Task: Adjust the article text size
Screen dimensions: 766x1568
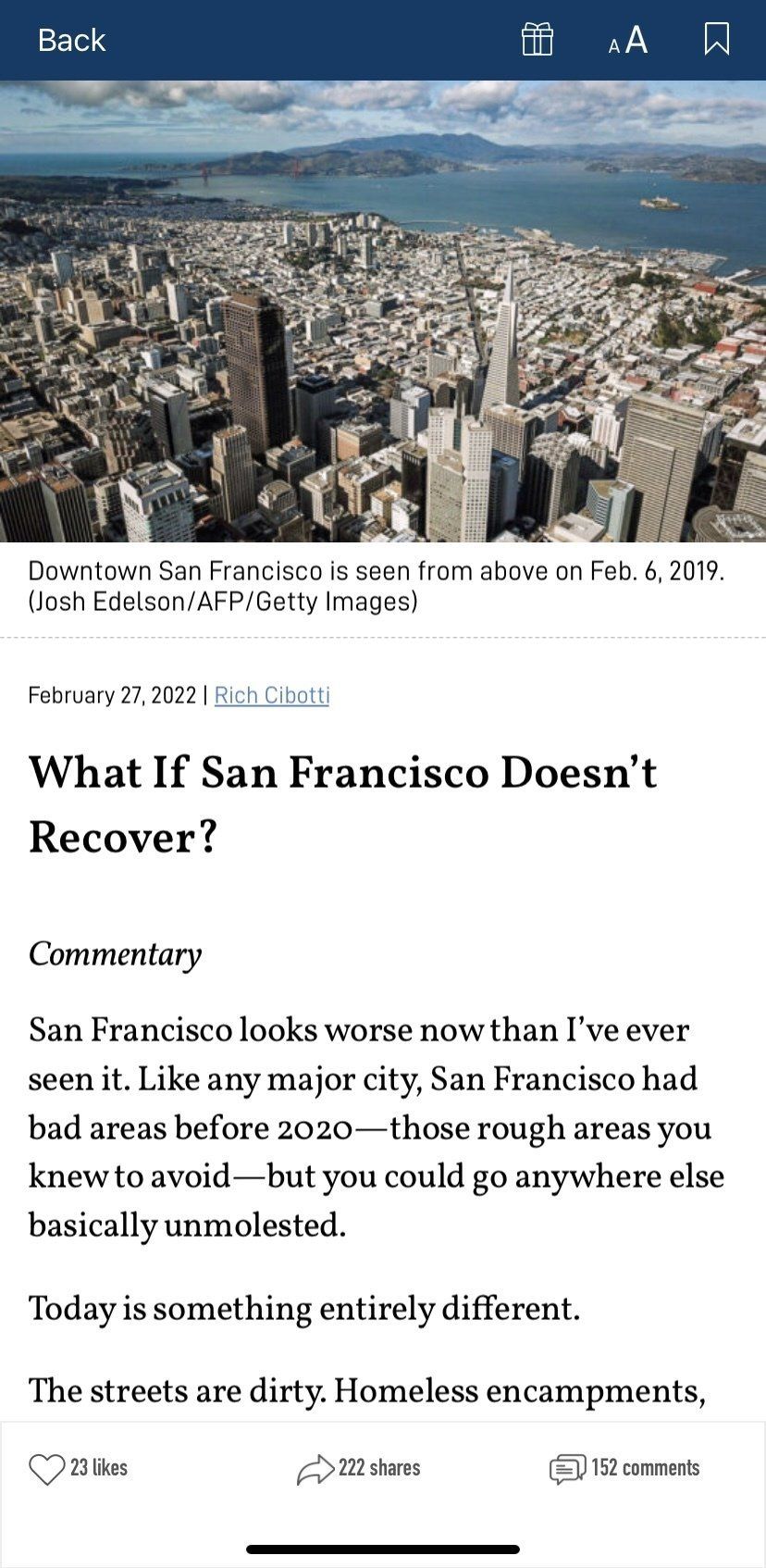Action: (628, 40)
